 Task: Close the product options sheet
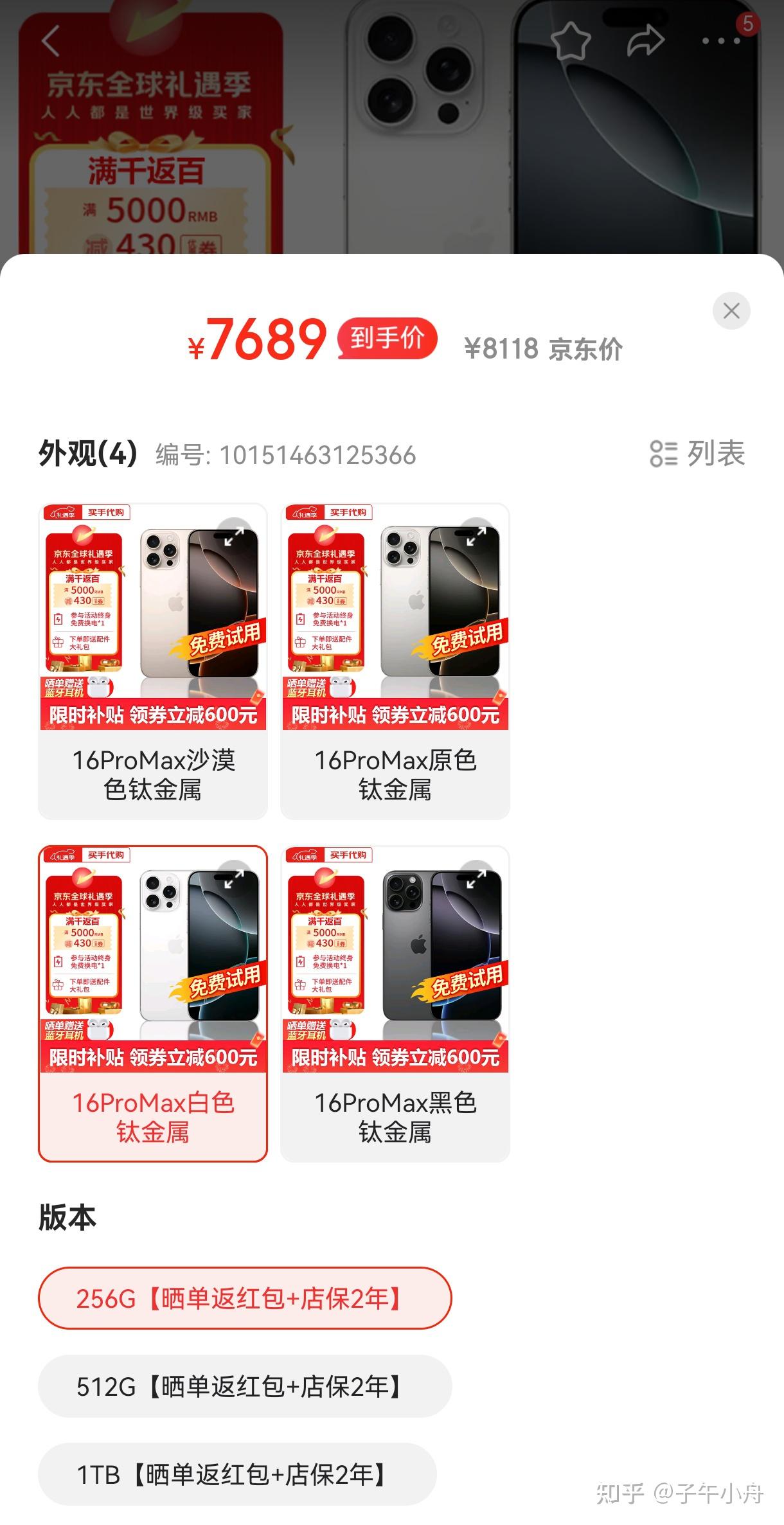[731, 311]
